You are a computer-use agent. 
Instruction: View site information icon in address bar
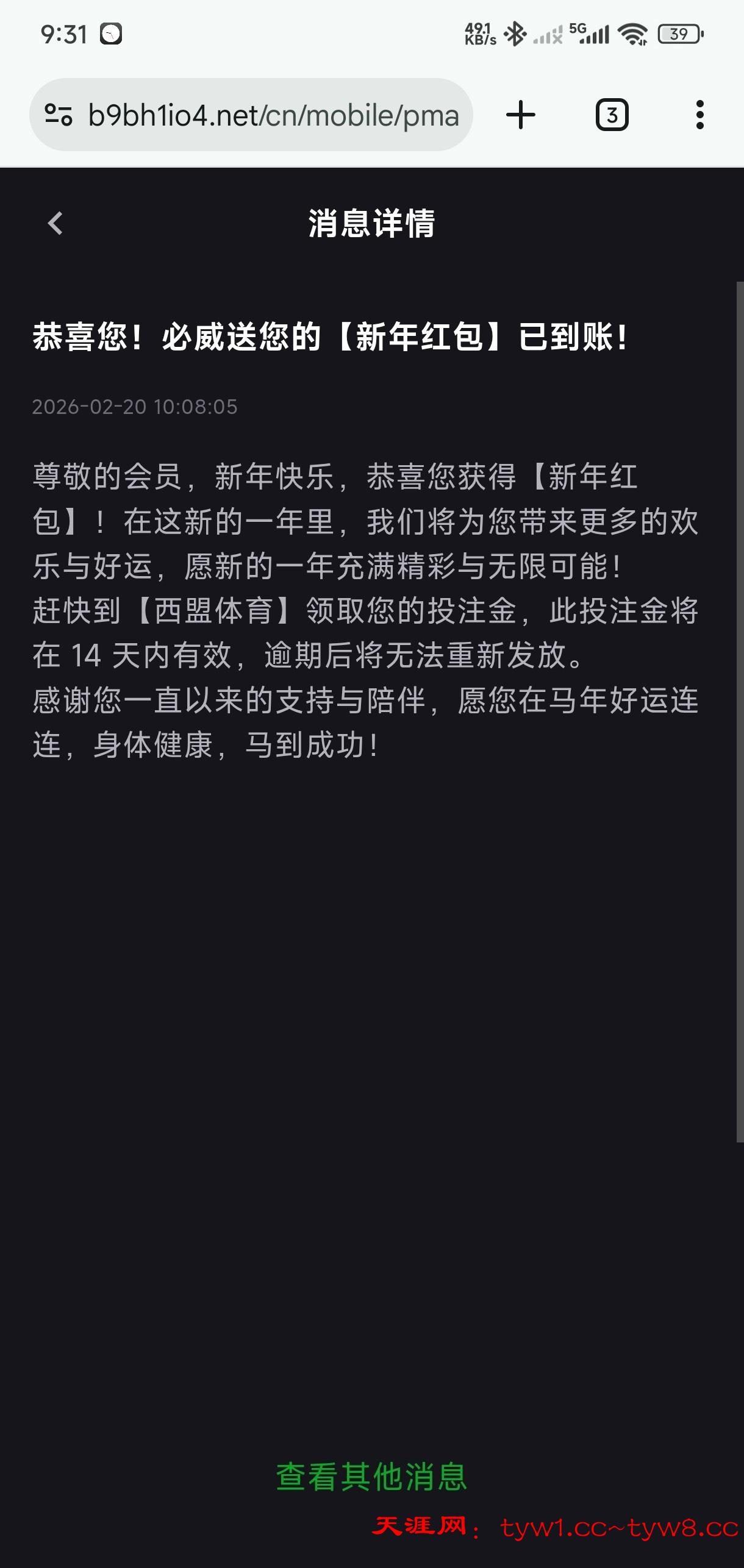[59, 115]
